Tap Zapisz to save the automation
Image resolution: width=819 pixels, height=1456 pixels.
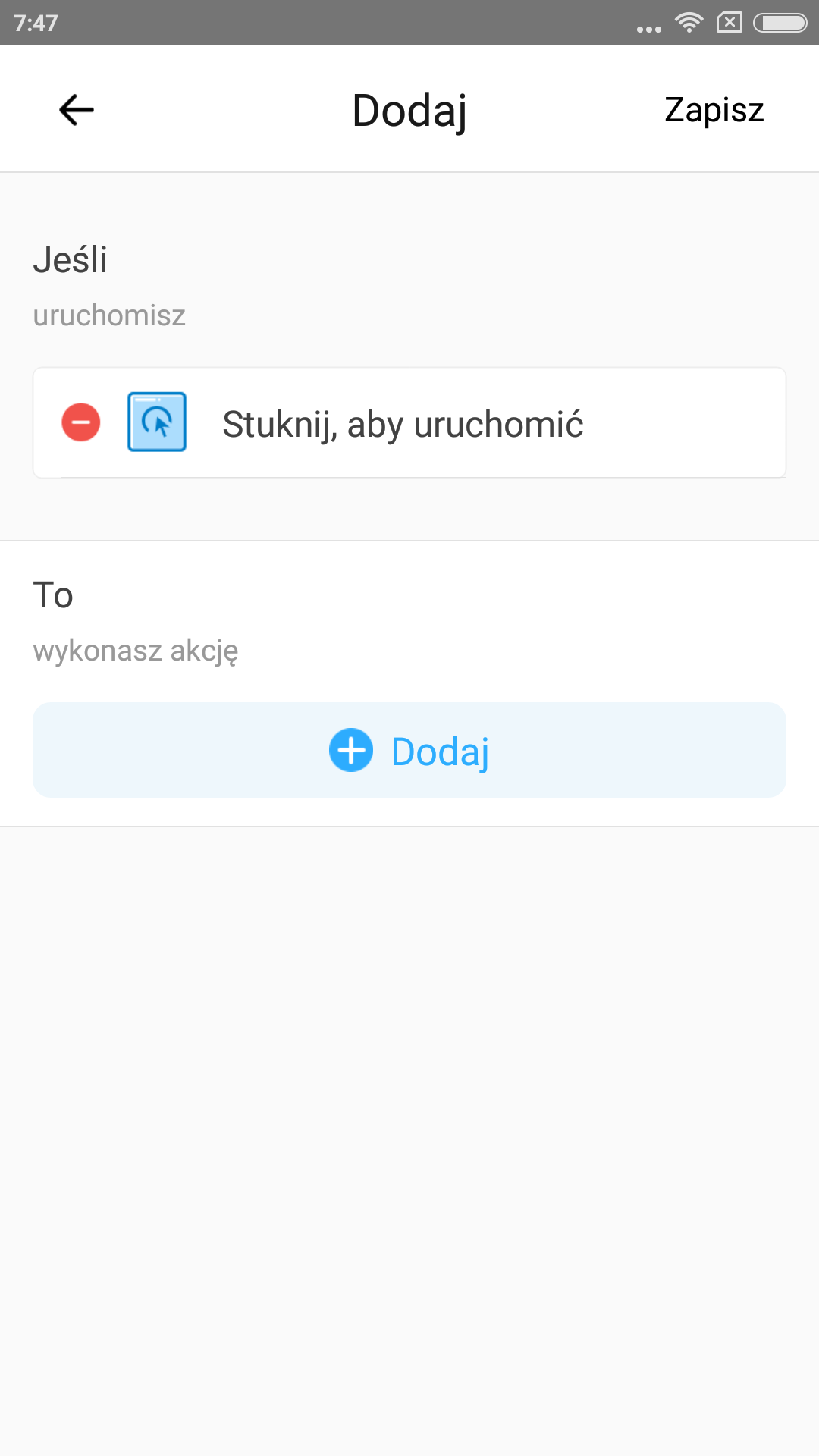pos(714,110)
